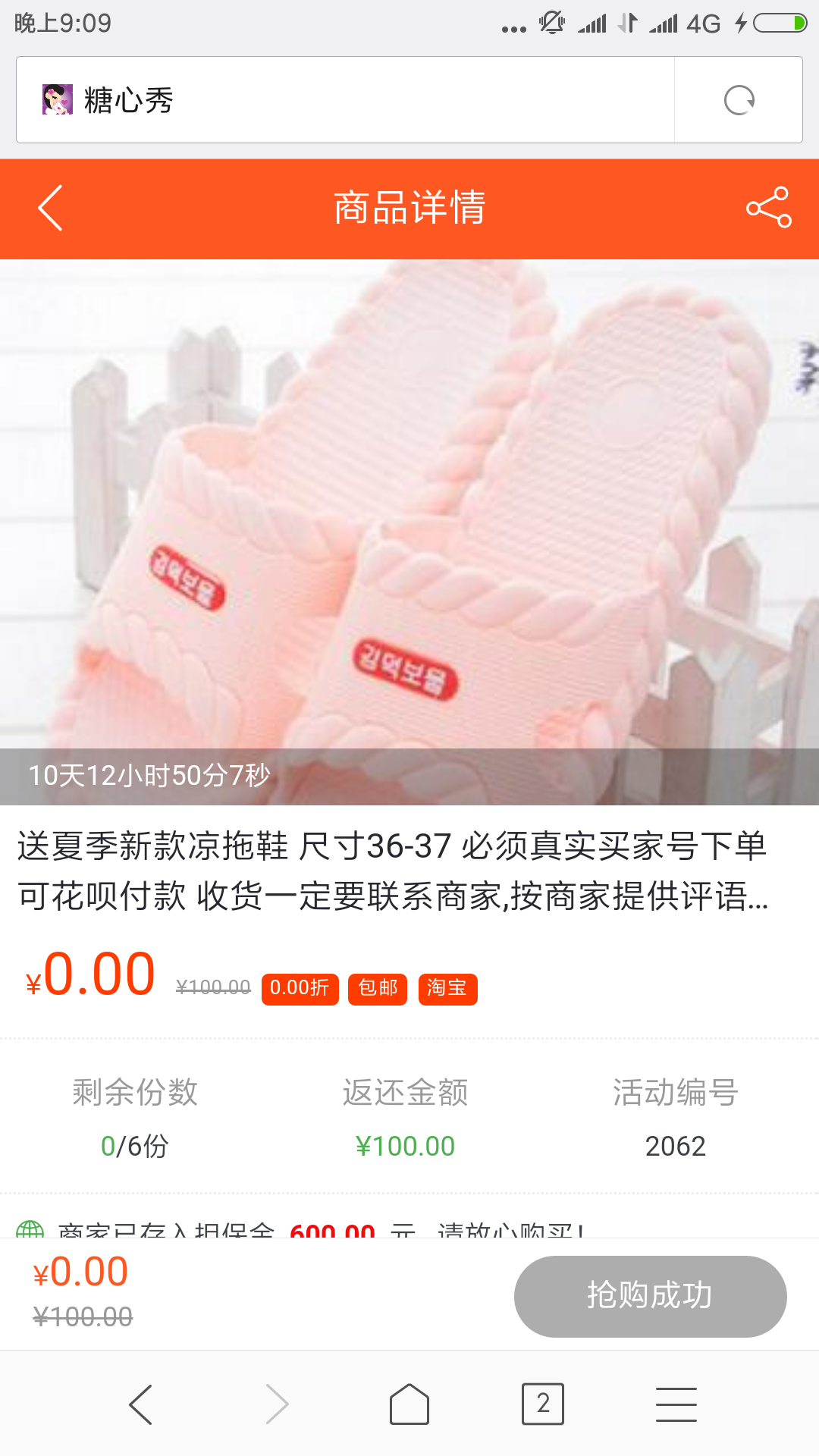Go to browser home page

coord(409,1404)
